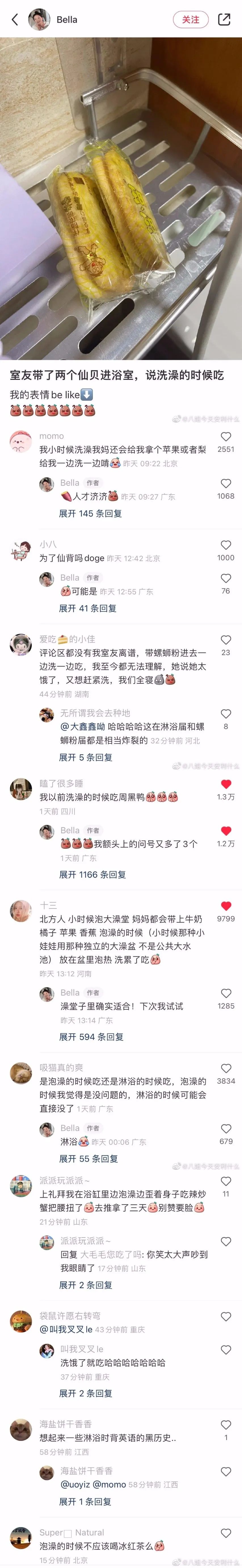Expand 594 replies under 十三's comment
242x1568 pixels.
[x=91, y=1037]
